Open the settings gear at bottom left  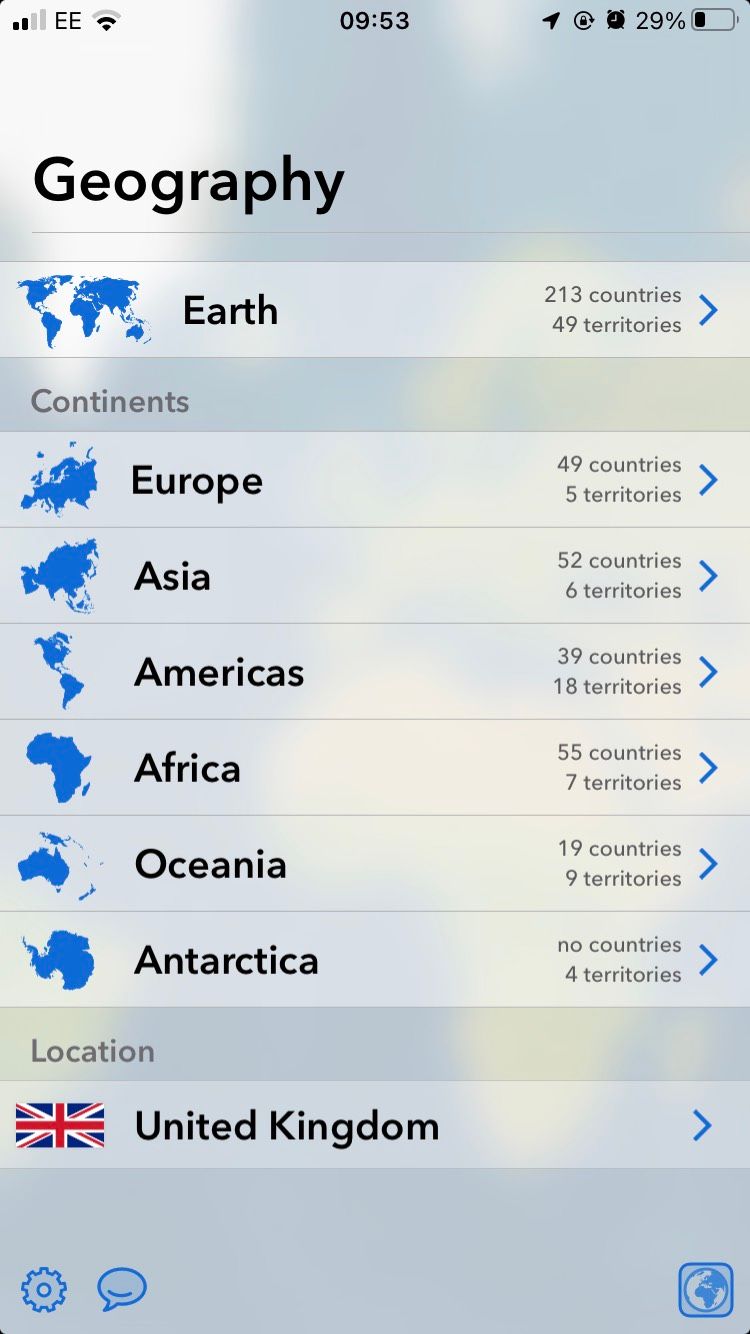click(x=42, y=1289)
